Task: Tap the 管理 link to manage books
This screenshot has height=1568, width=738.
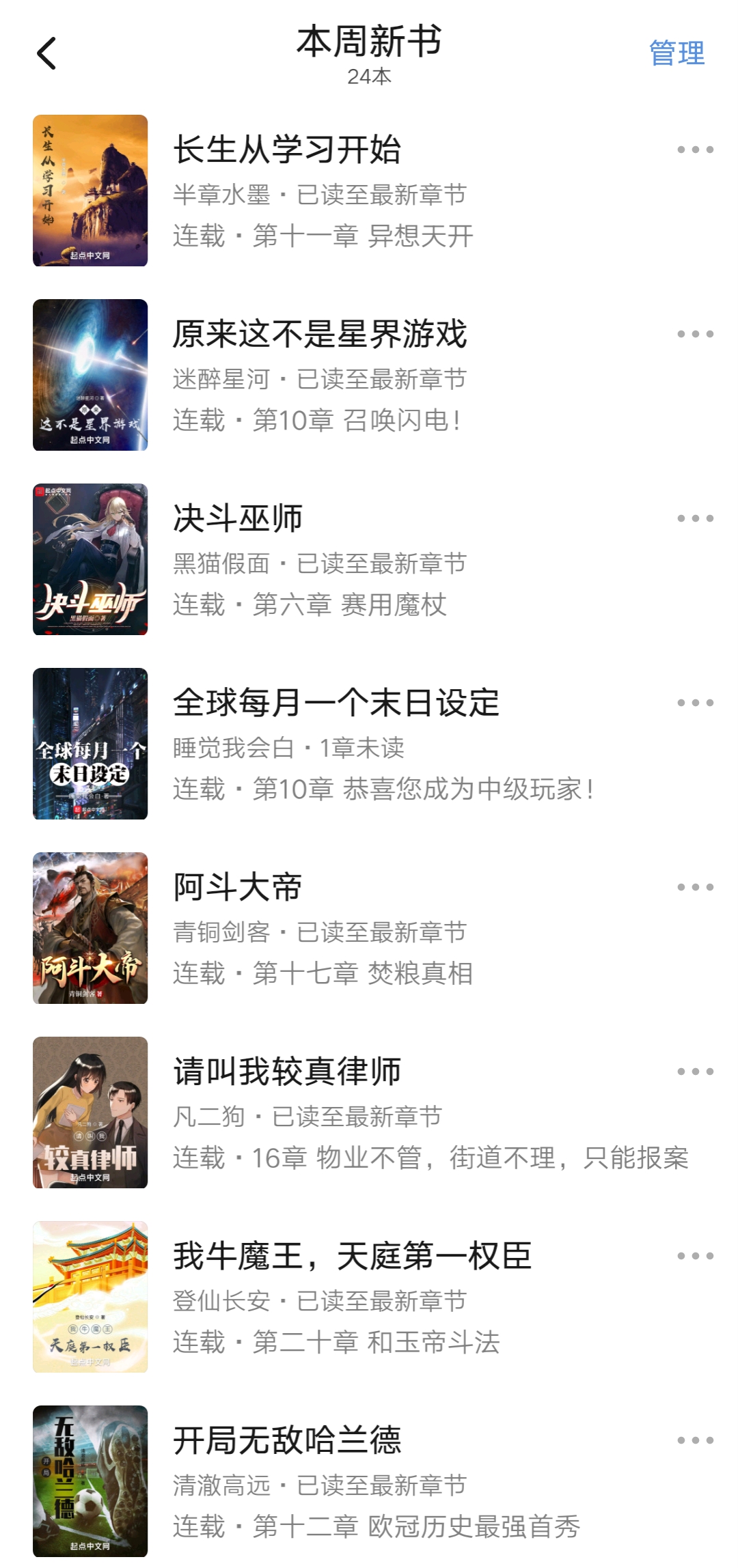Action: [676, 53]
